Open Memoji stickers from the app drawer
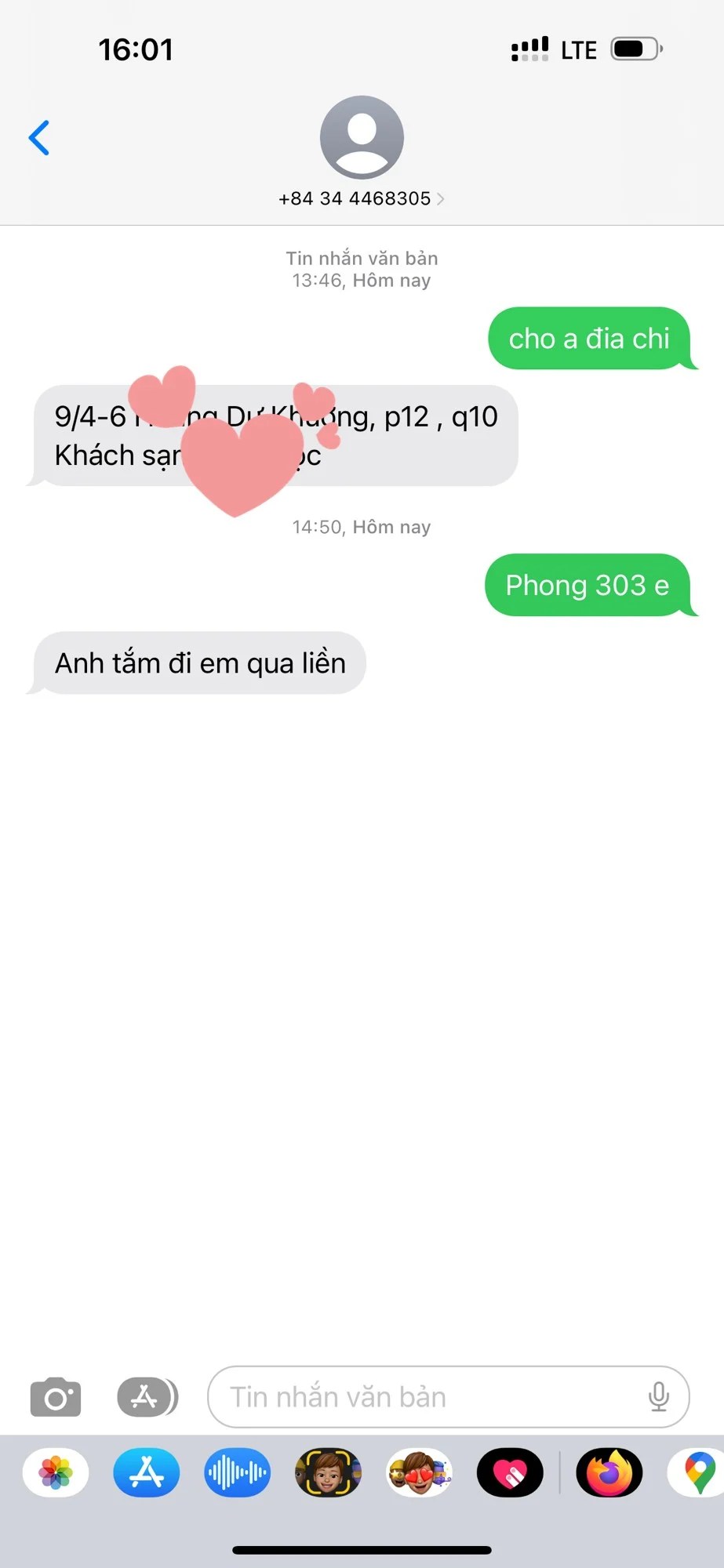The height and width of the screenshot is (1568, 724). click(x=420, y=1472)
